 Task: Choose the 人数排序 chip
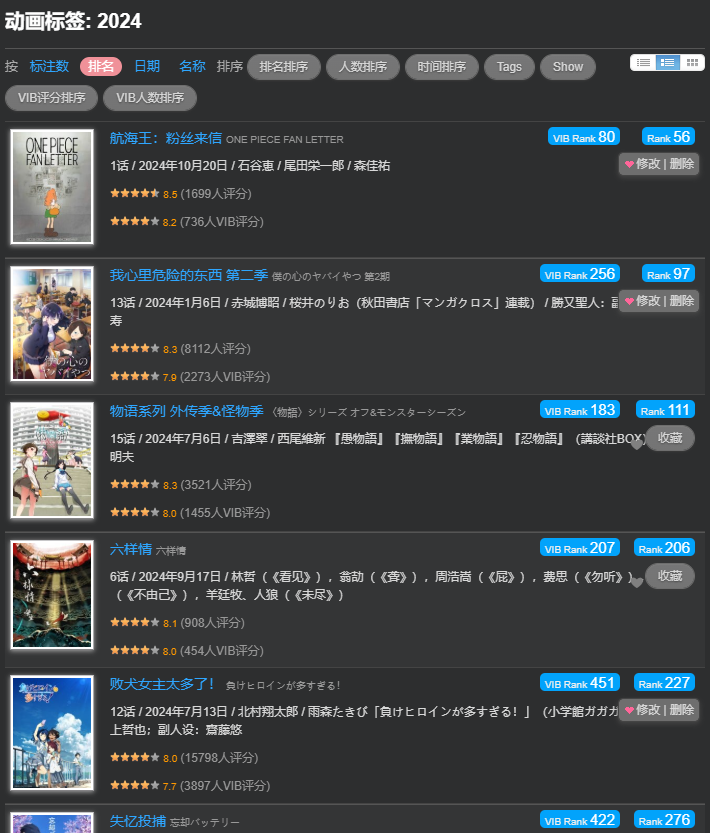(x=362, y=67)
